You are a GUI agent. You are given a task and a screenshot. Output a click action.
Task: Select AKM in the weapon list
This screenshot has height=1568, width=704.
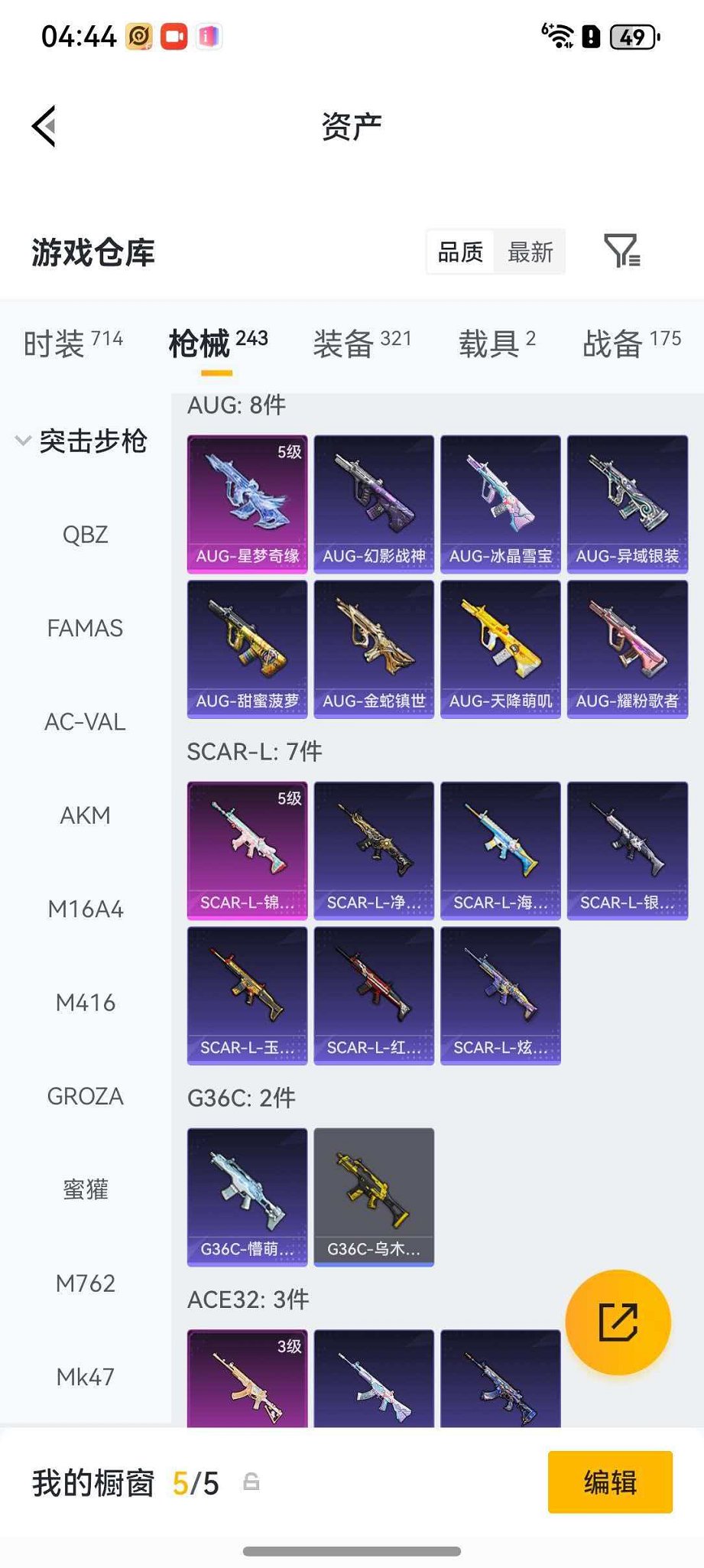coord(86,815)
